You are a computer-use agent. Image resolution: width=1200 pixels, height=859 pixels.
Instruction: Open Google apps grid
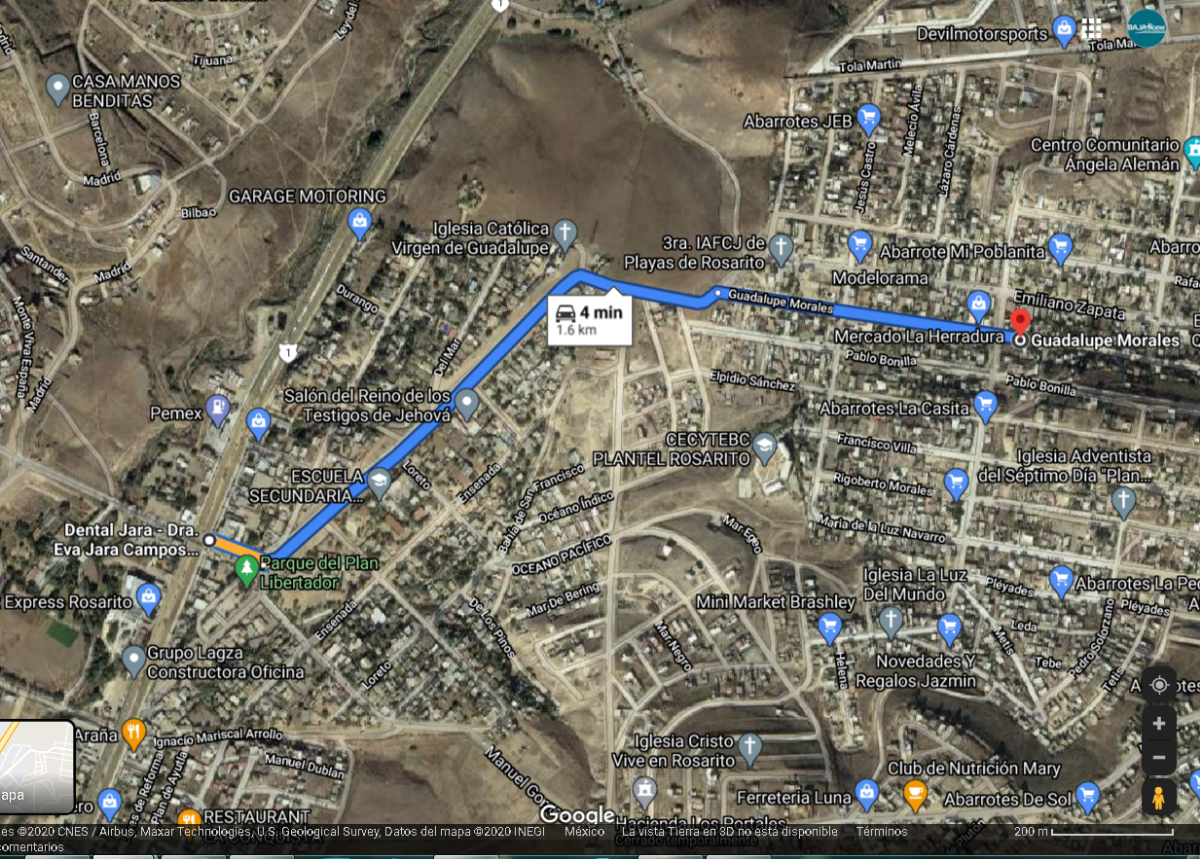[x=1091, y=28]
